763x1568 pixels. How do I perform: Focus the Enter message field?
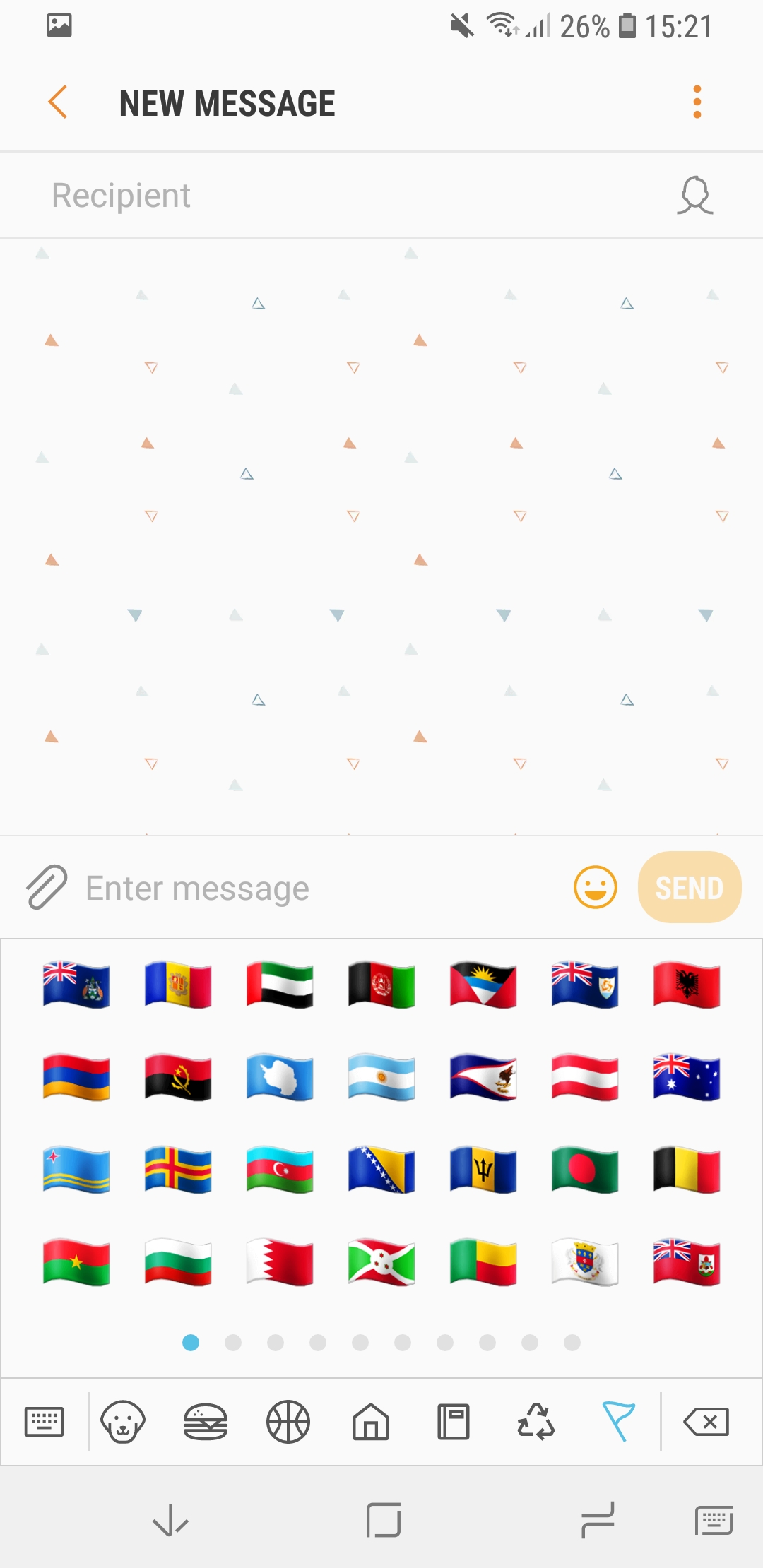318,888
